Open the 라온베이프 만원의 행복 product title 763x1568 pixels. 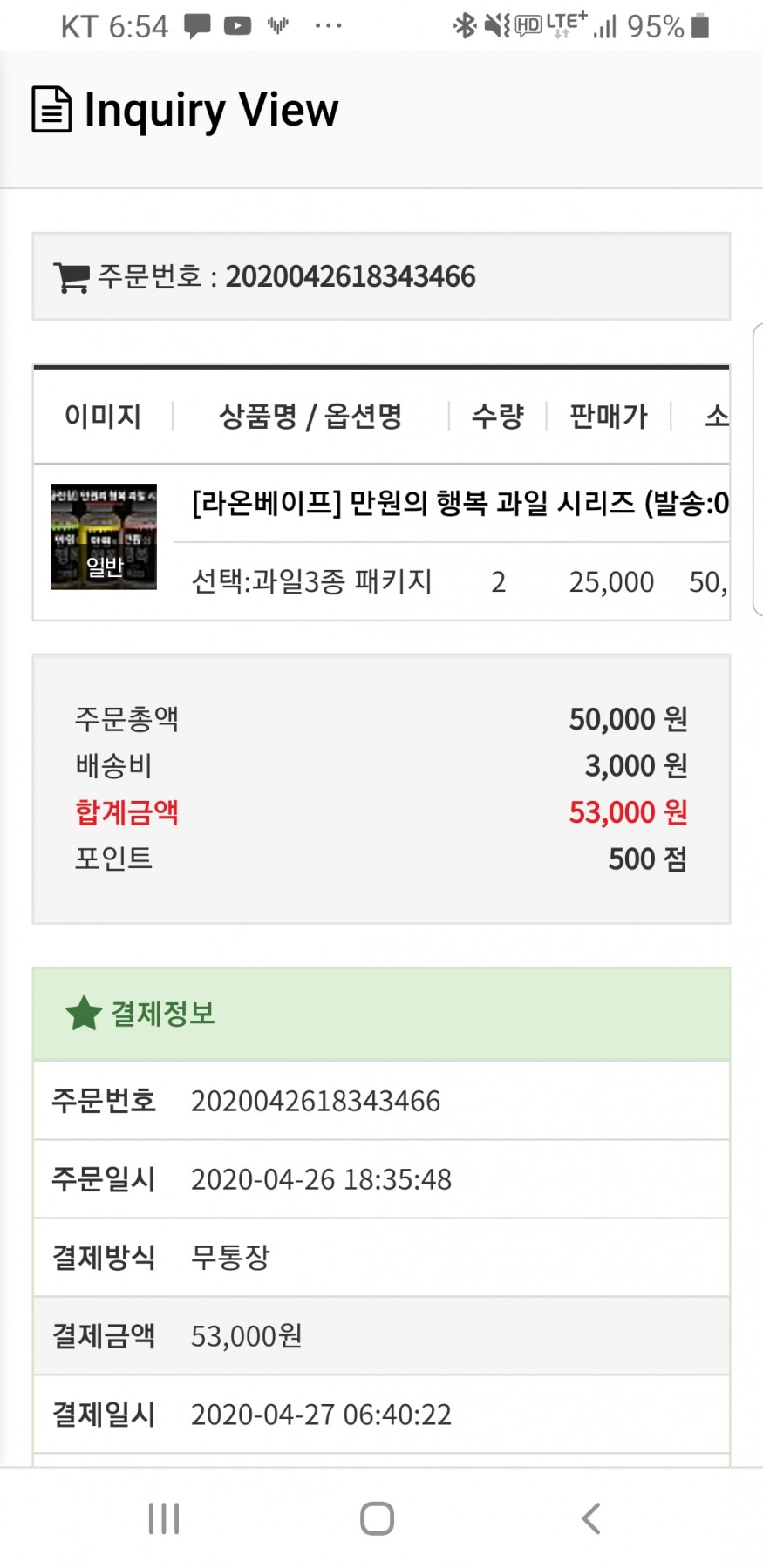click(x=460, y=503)
